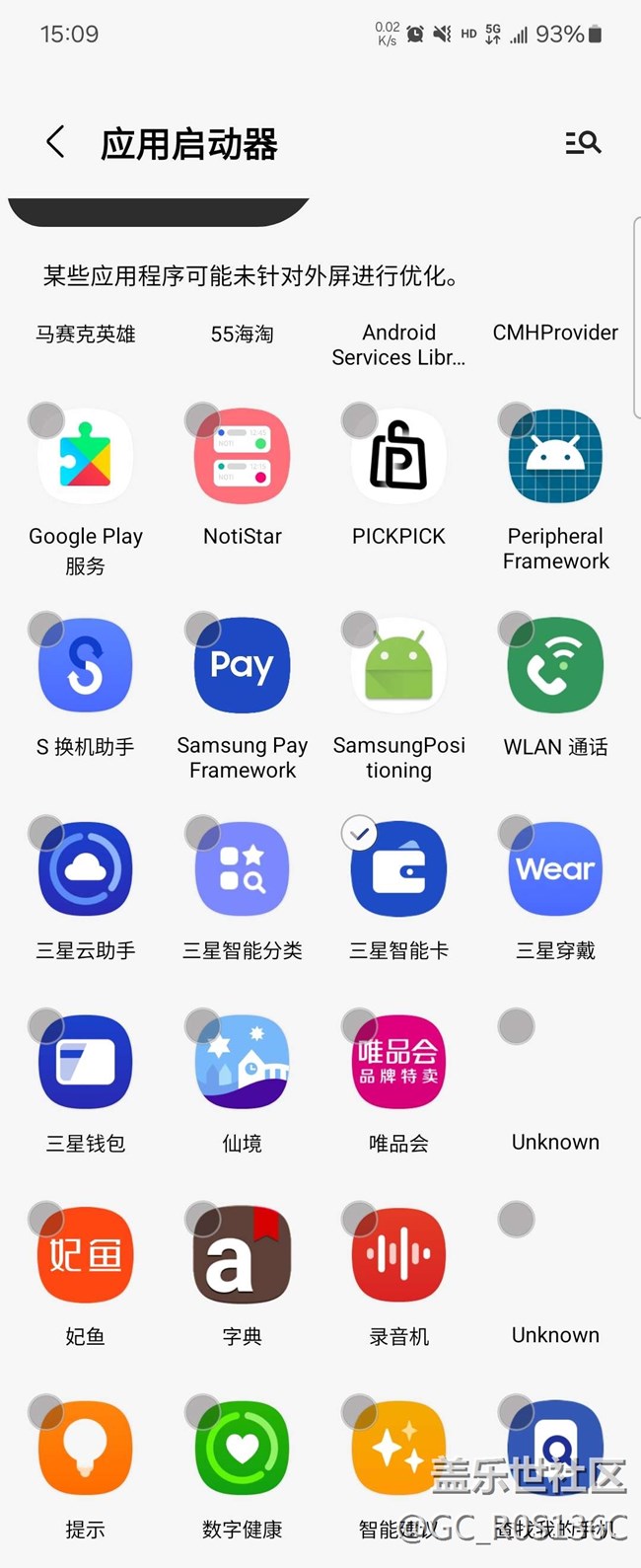The image size is (641, 1568).
Task: Select Samsung Pay Framework app
Action: (243, 666)
